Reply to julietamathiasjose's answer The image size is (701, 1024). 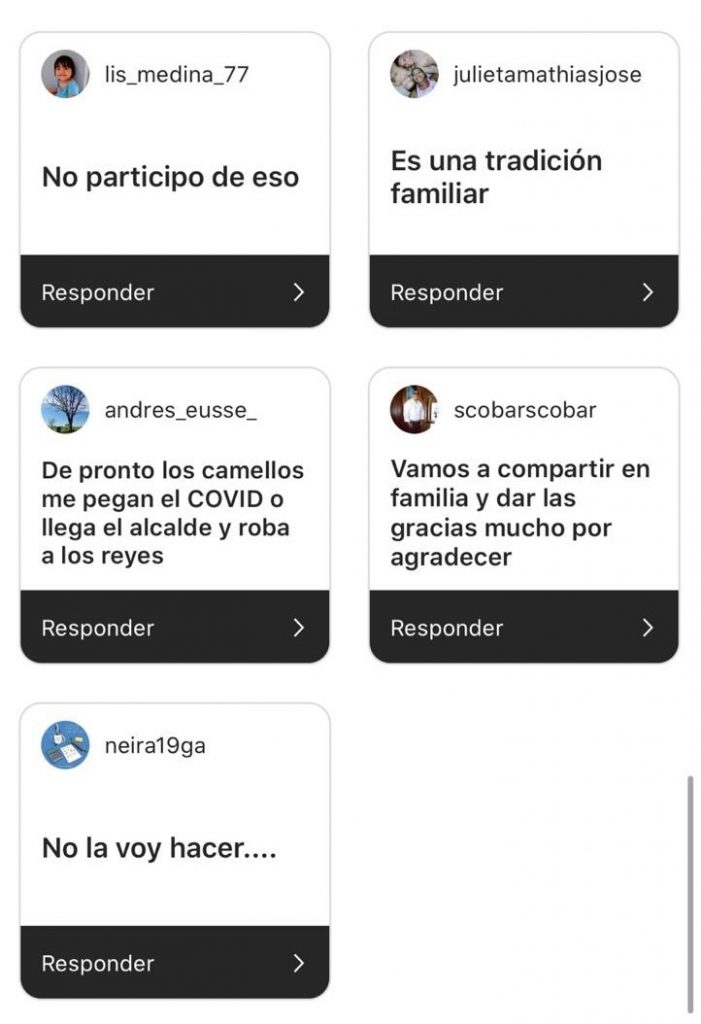pyautogui.click(x=523, y=292)
